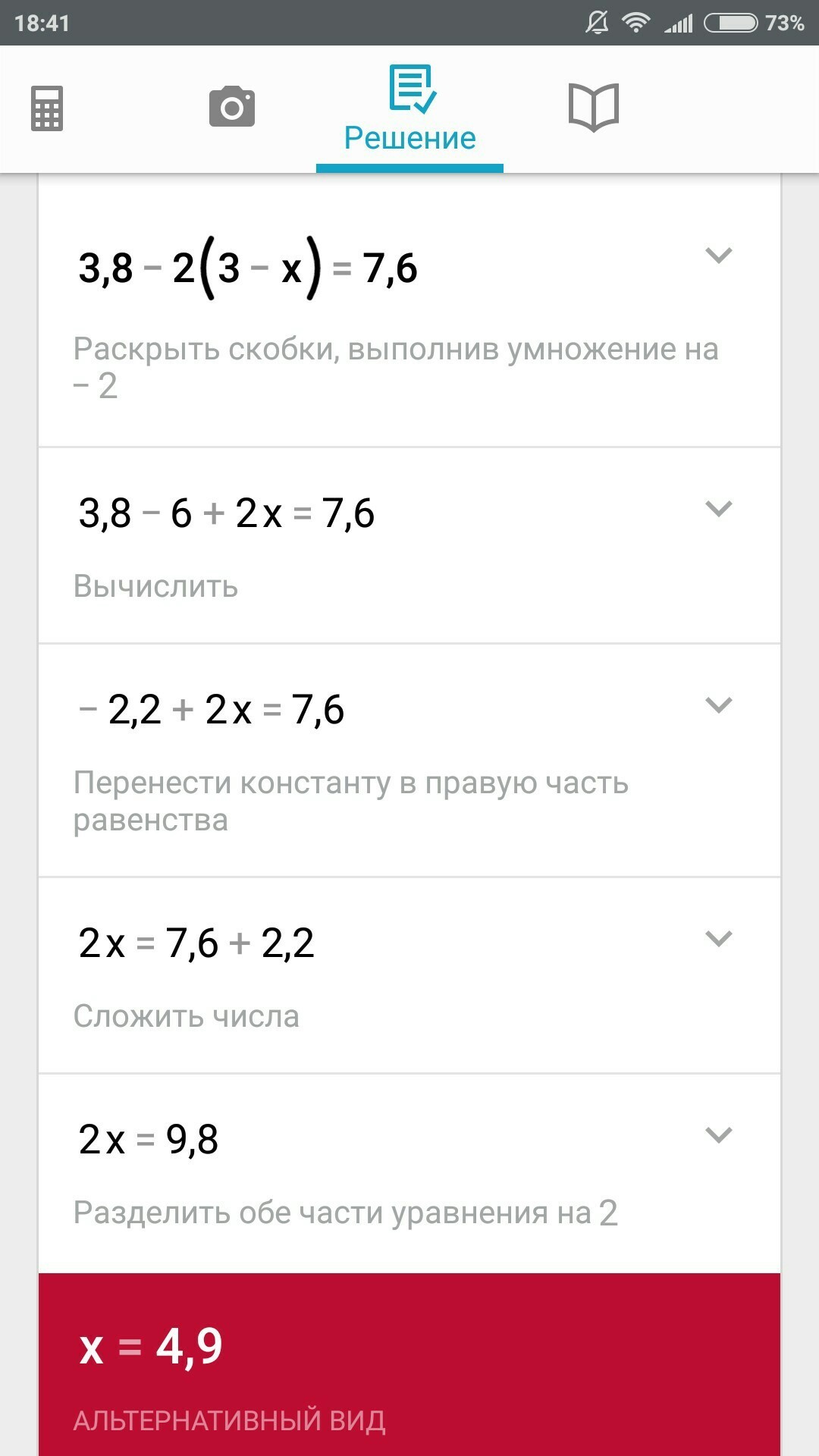This screenshot has height=1456, width=819.
Task: Expand the step 2x = 9,8
Action: coord(718,1135)
